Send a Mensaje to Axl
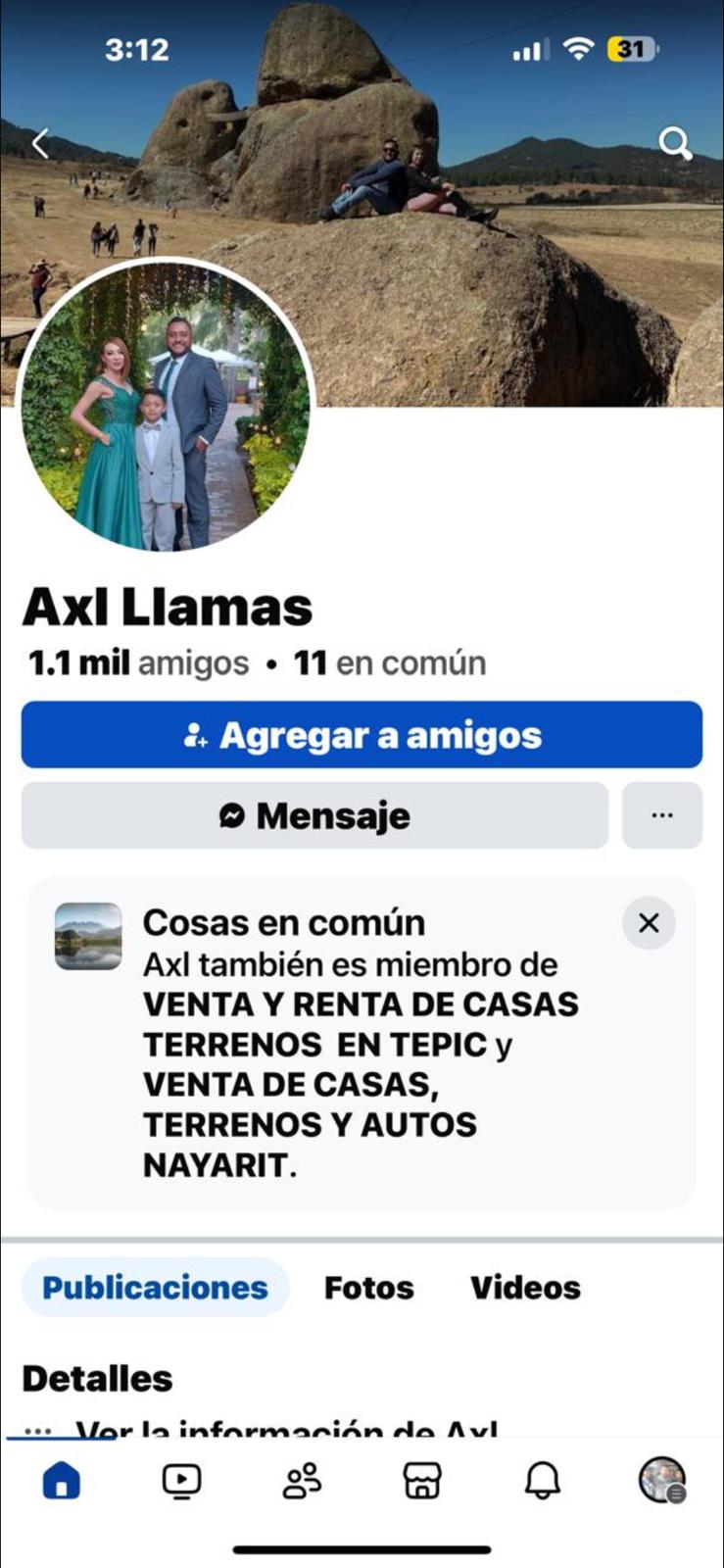The width and height of the screenshot is (724, 1568). coord(314,815)
